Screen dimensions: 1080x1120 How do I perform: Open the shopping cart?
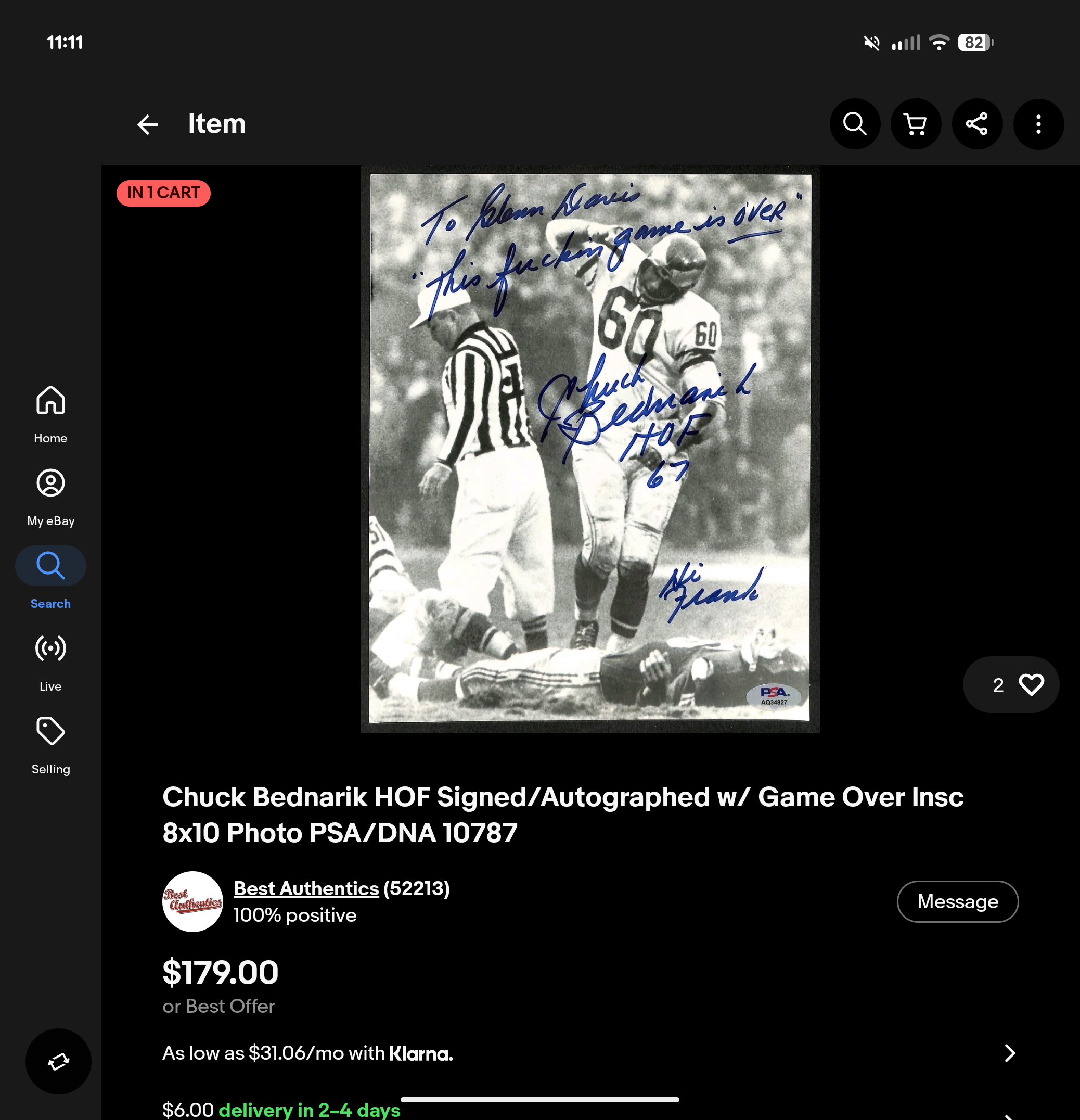pyautogui.click(x=916, y=124)
